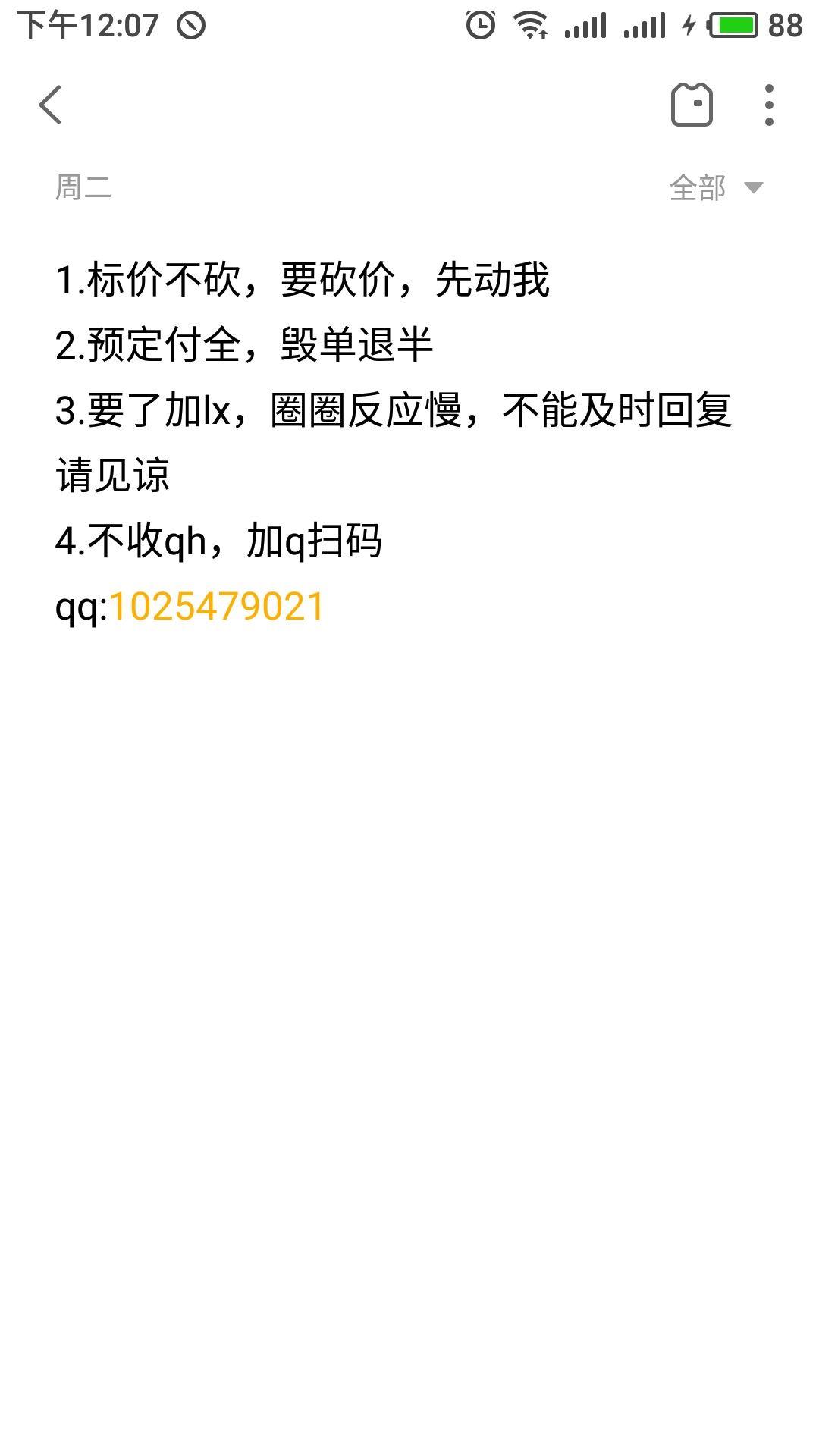Go back from this note
Viewport: 819px width, 1456px height.
(50, 105)
